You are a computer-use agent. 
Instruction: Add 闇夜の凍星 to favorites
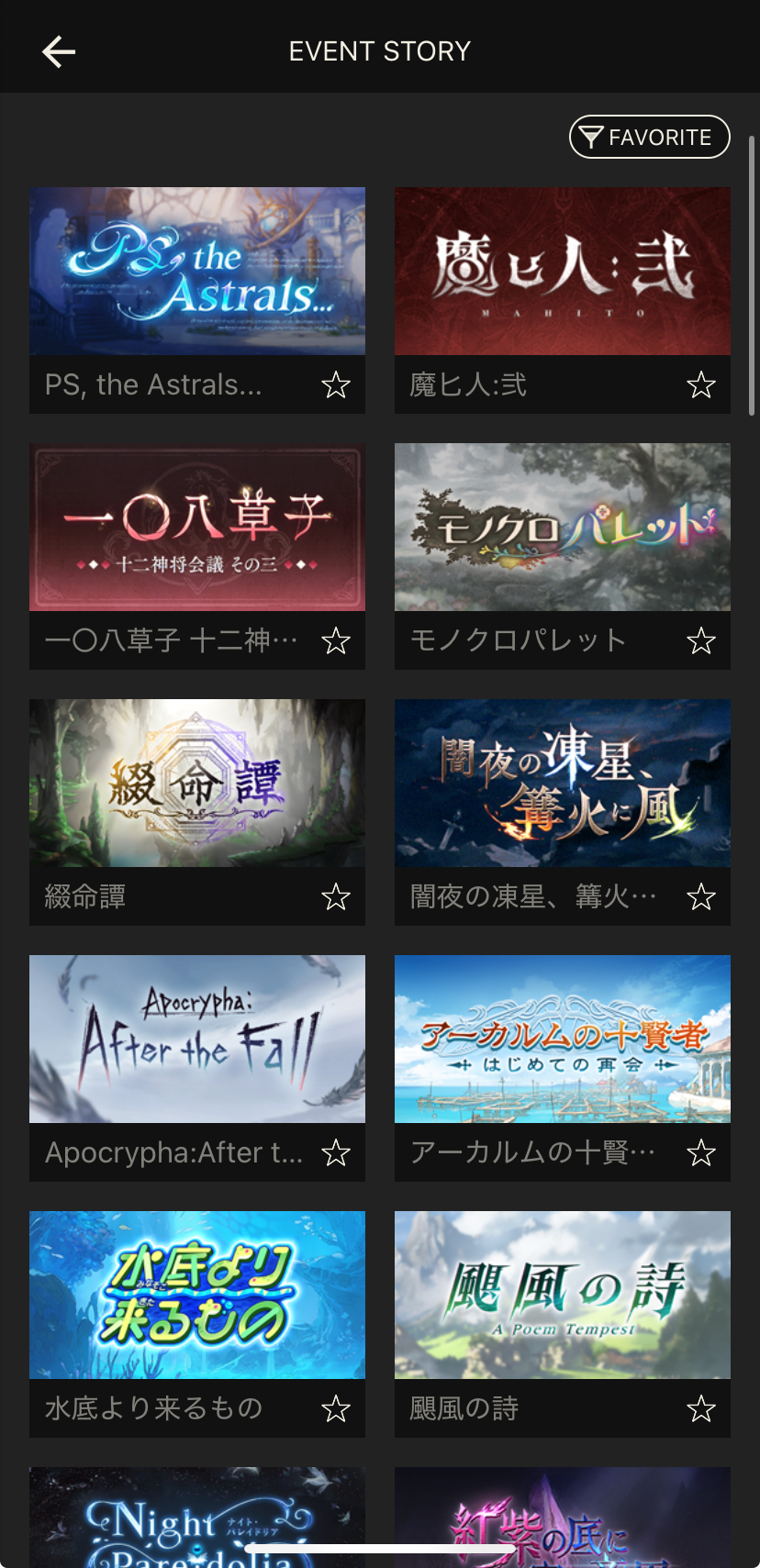tap(701, 897)
